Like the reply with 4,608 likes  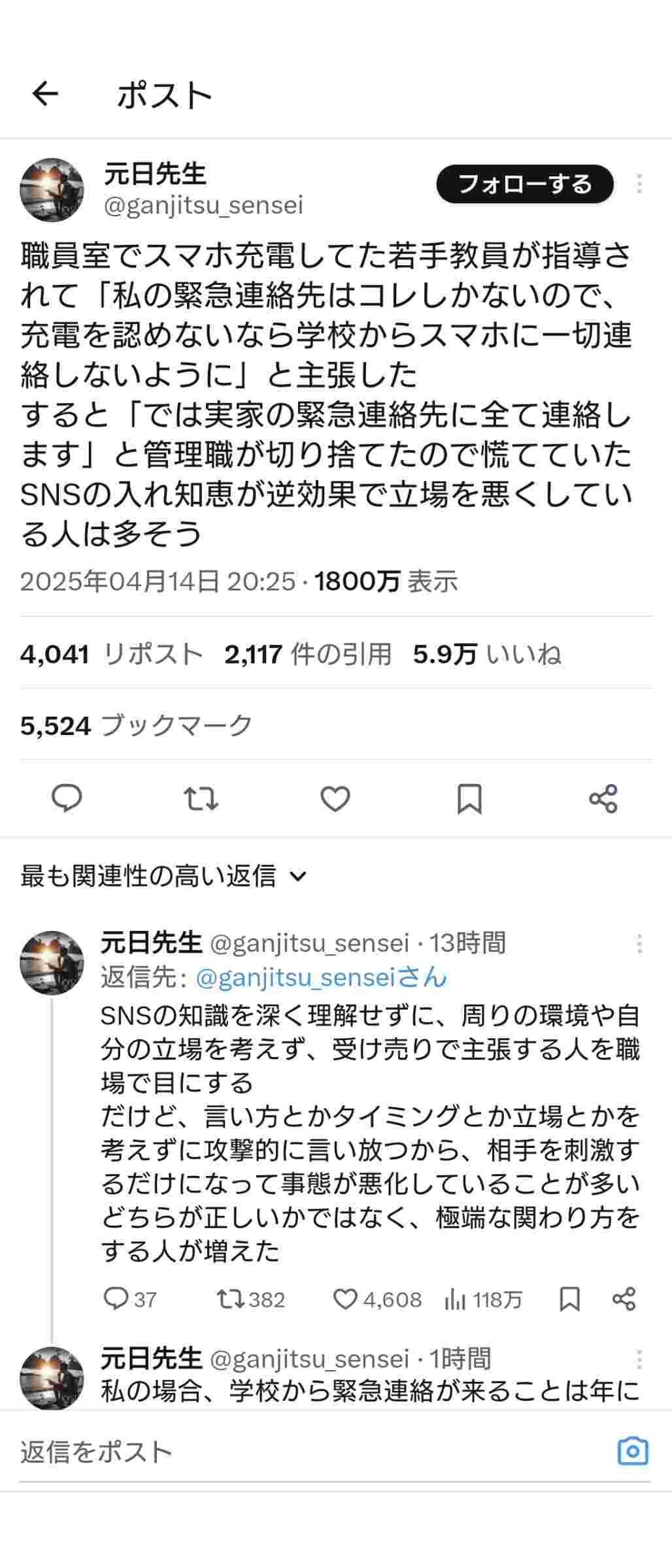coord(345,1299)
